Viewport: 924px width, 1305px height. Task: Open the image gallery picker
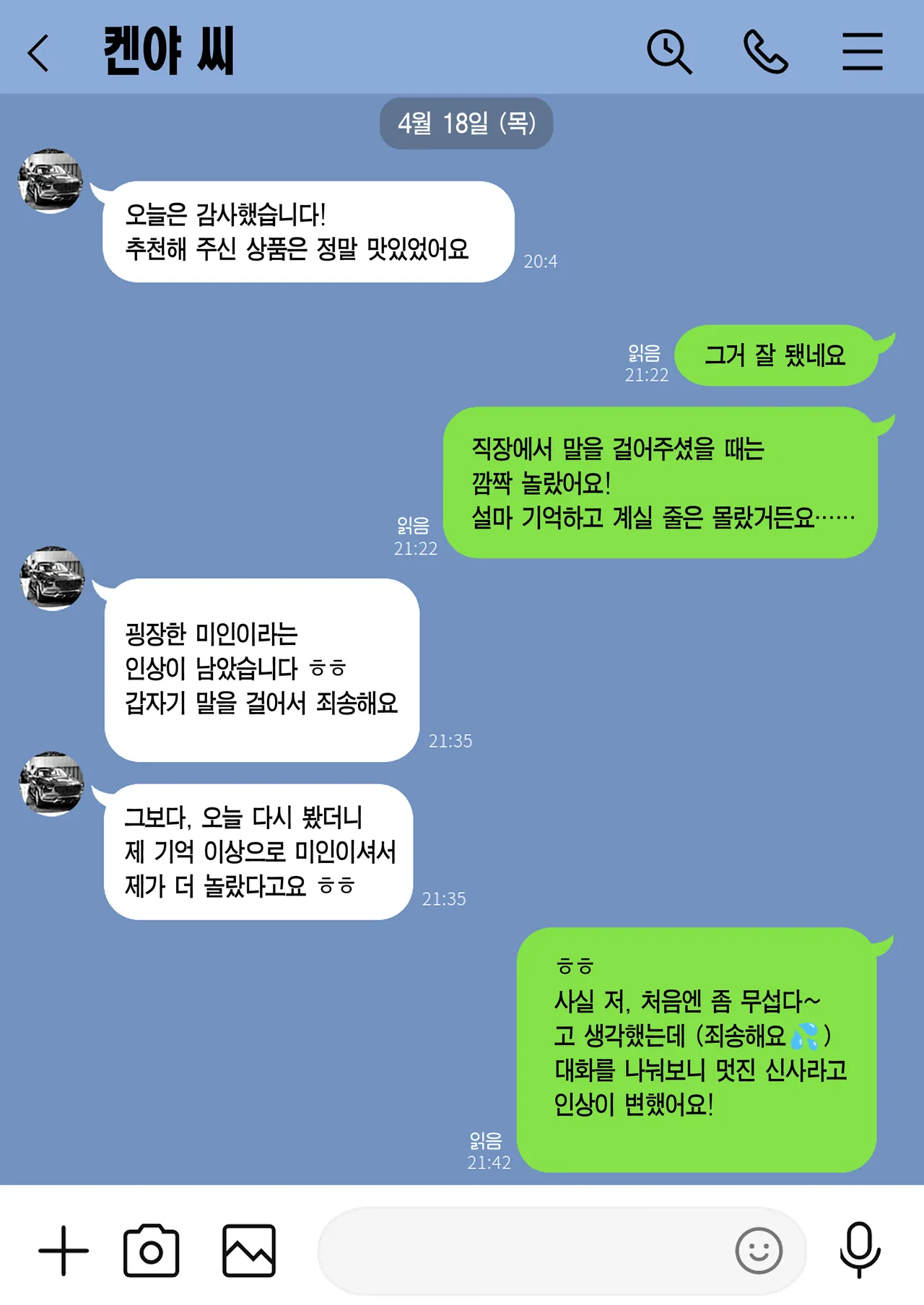(x=248, y=1250)
